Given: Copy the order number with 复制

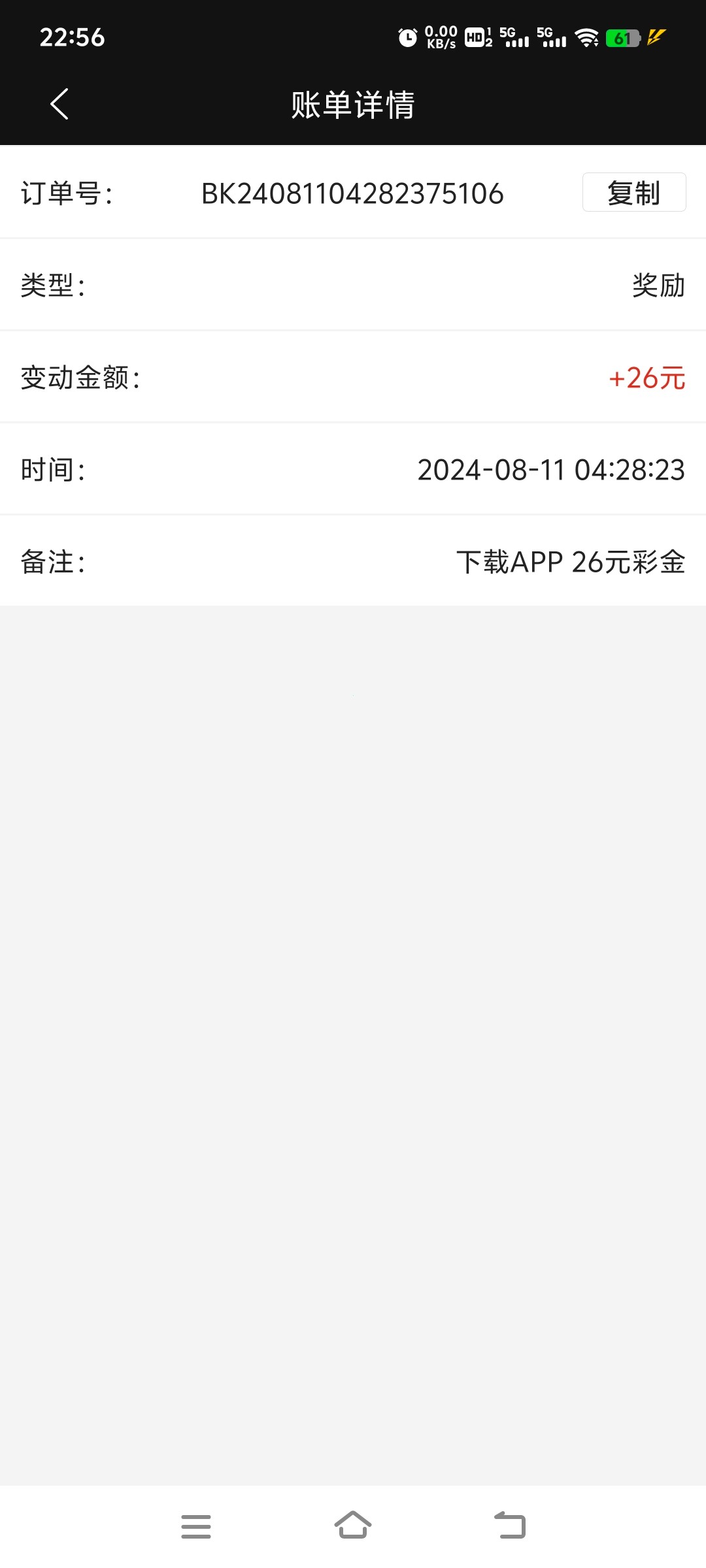Looking at the screenshot, I should [633, 193].
